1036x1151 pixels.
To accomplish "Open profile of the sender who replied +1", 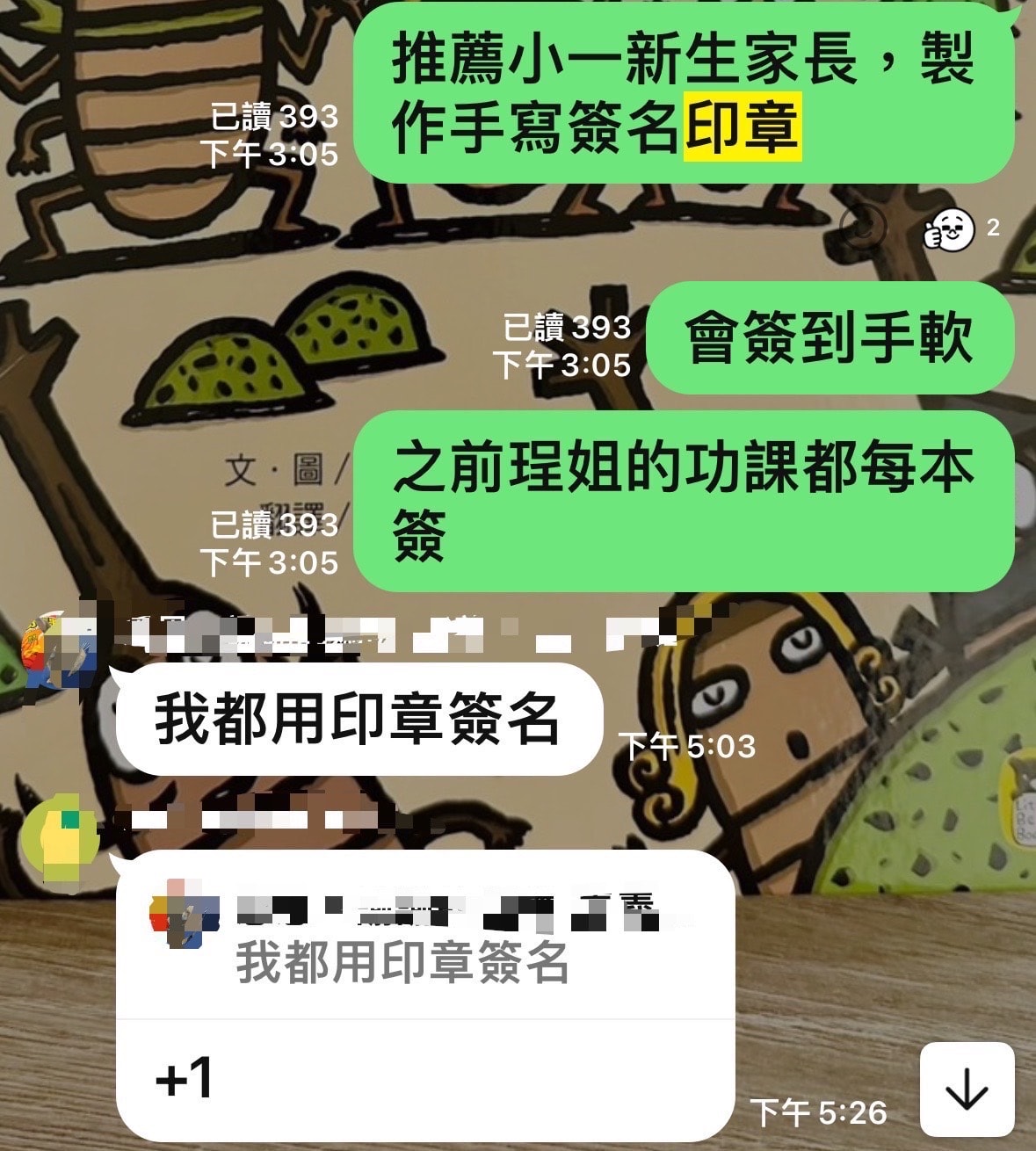I will pyautogui.click(x=58, y=837).
